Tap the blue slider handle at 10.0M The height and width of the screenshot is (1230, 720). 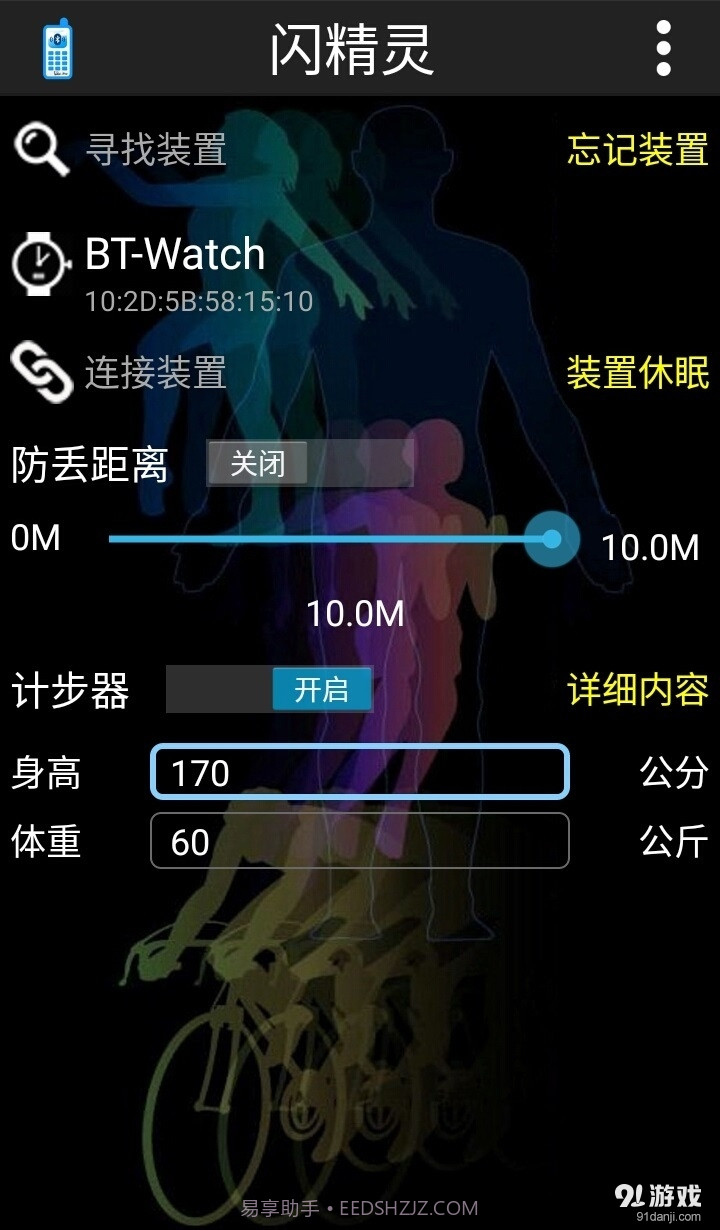pos(551,538)
